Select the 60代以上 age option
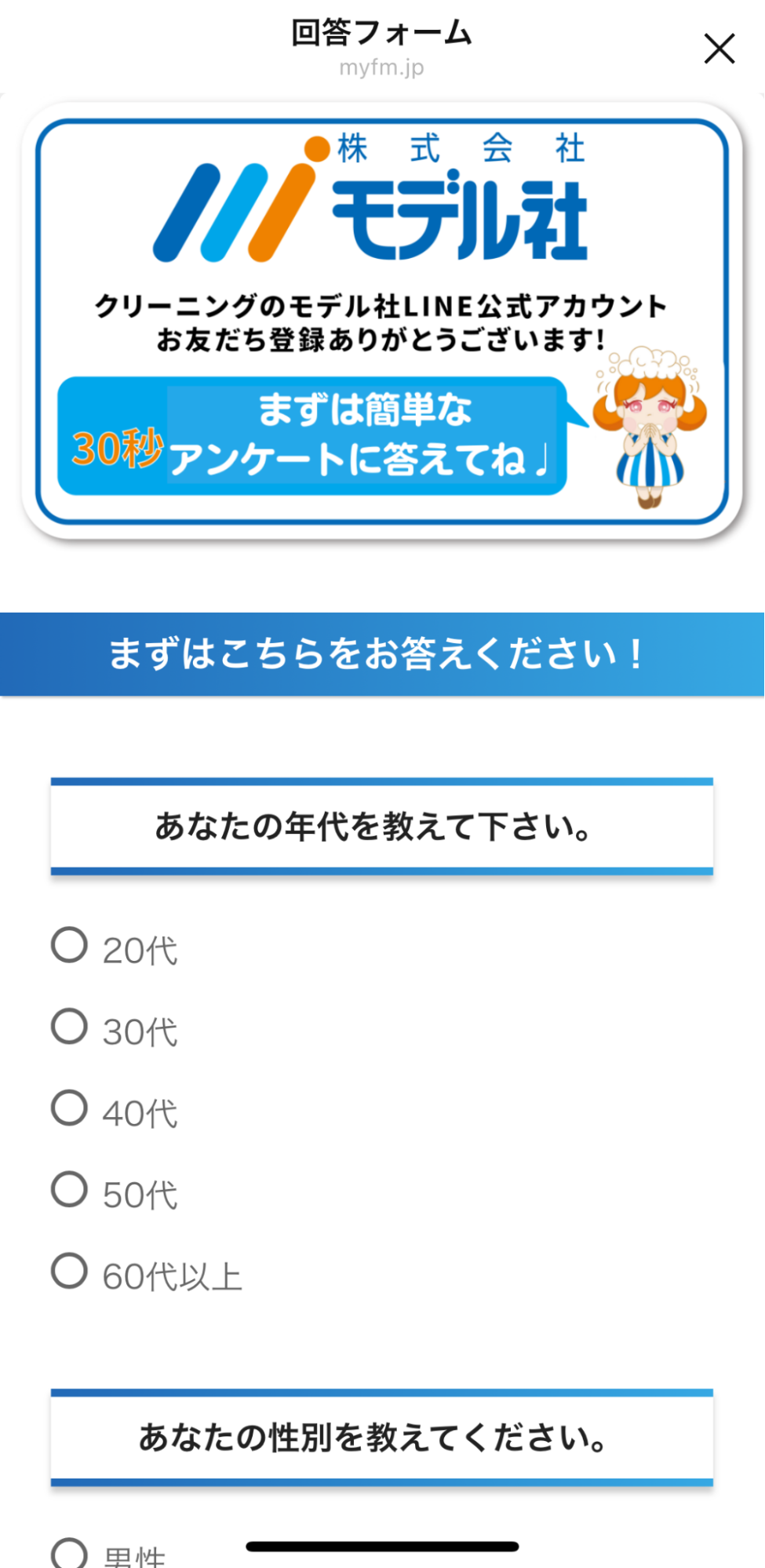The width and height of the screenshot is (765, 1568). (69, 1271)
